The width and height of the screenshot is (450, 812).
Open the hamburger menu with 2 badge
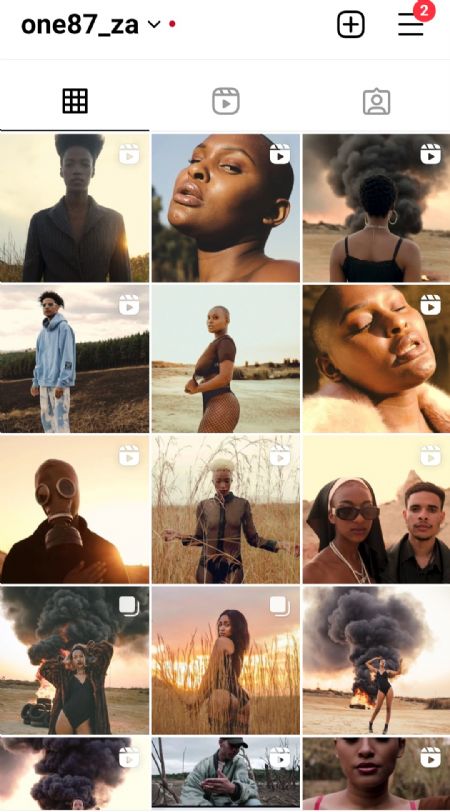point(411,24)
